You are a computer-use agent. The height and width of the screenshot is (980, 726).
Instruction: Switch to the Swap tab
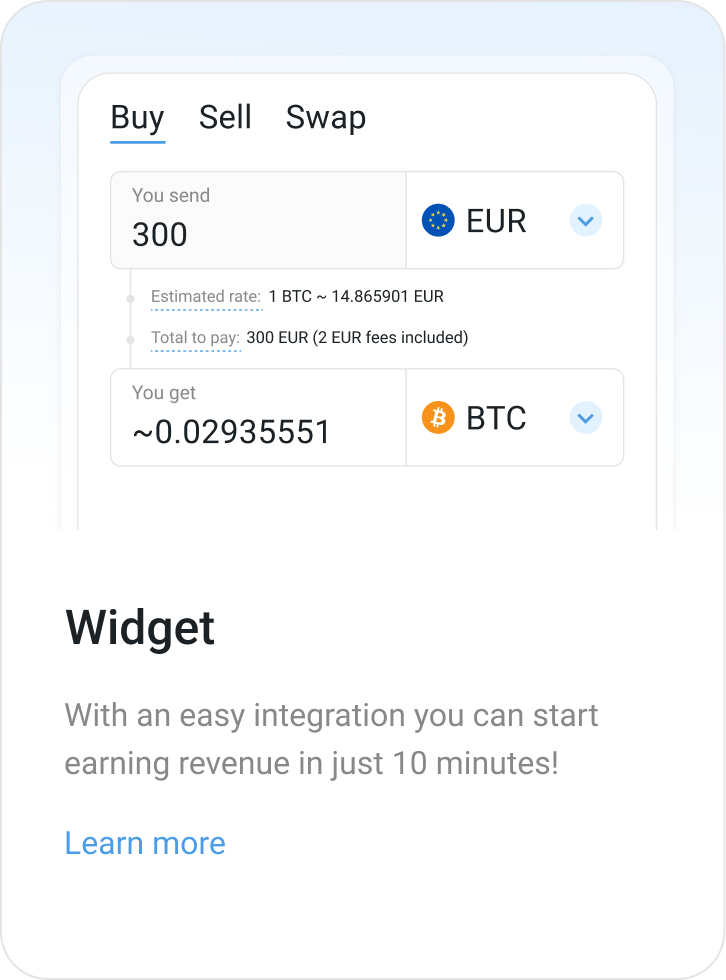[326, 118]
